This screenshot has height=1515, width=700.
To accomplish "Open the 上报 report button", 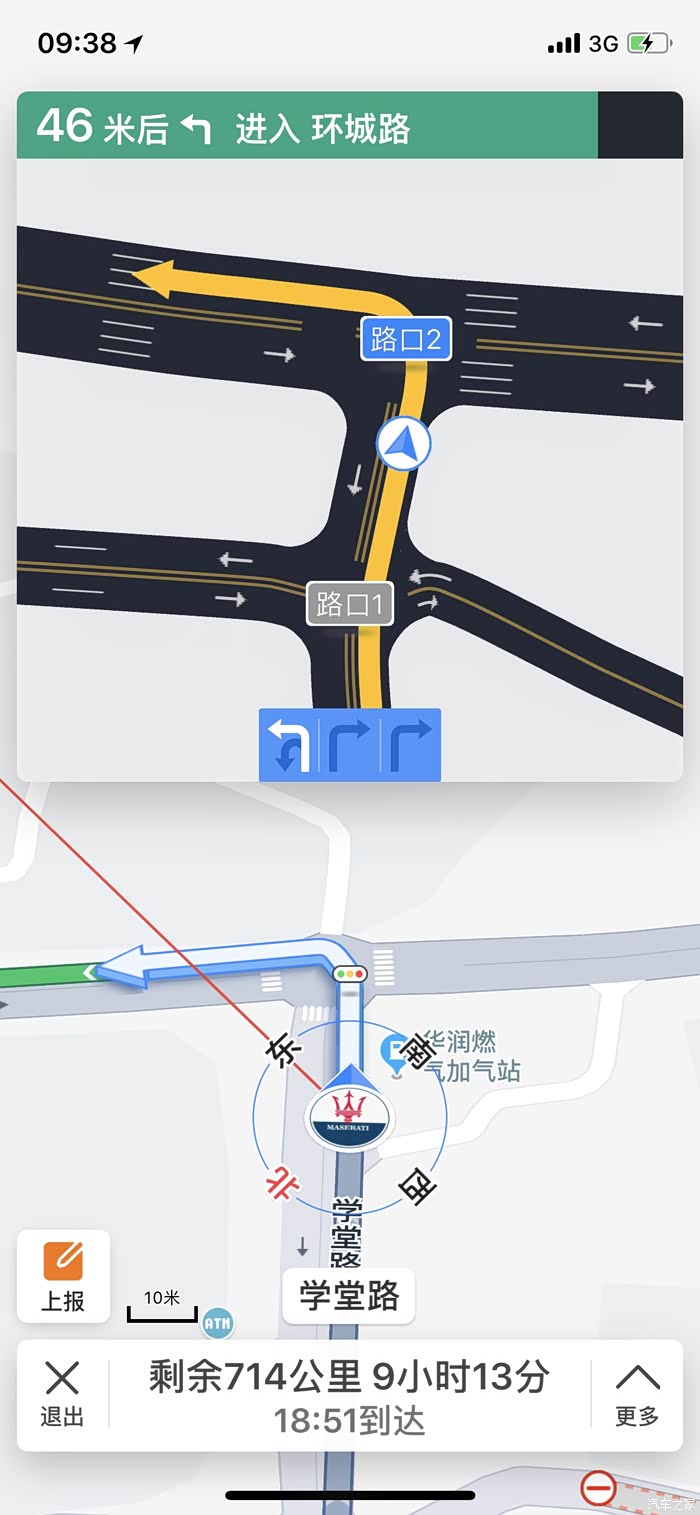I will point(63,1276).
